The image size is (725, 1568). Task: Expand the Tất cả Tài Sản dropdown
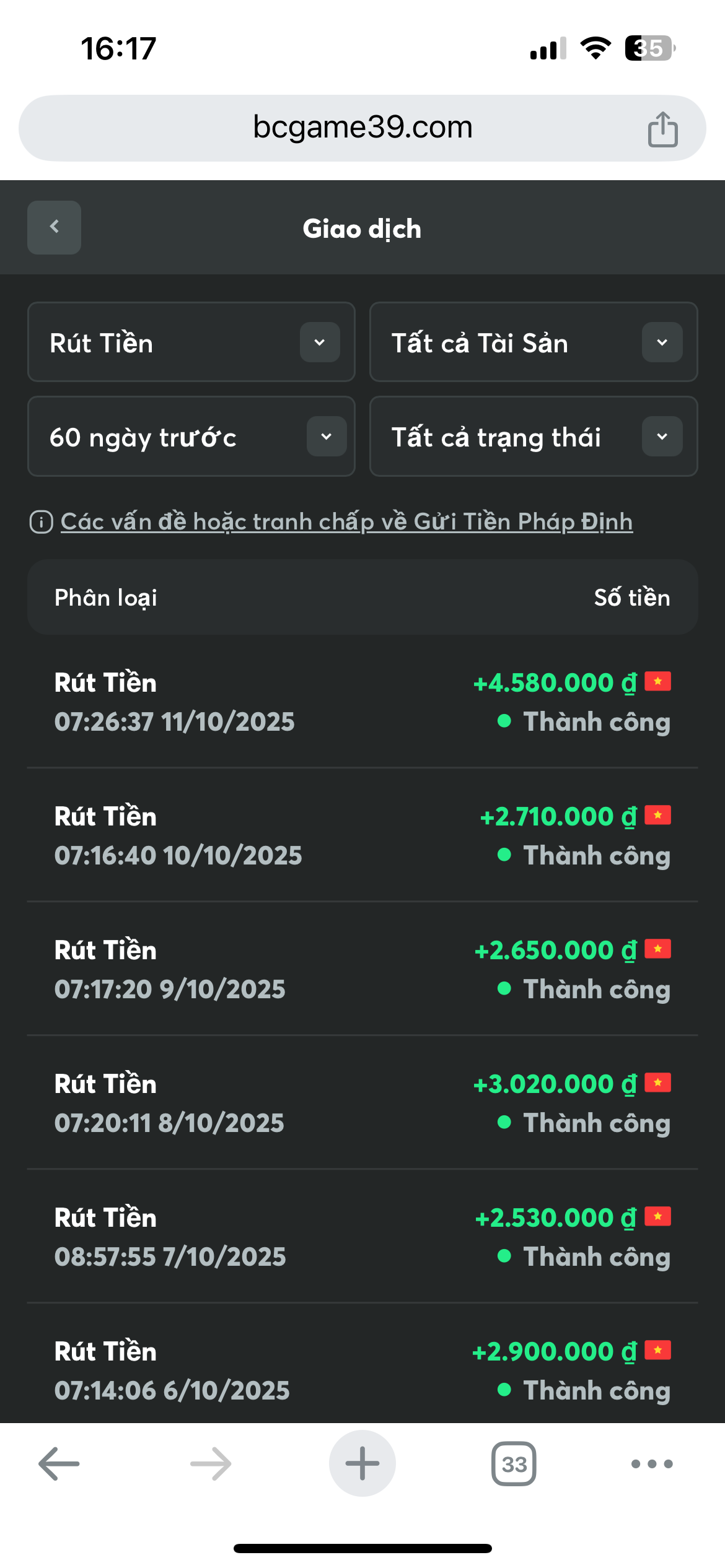click(533, 342)
